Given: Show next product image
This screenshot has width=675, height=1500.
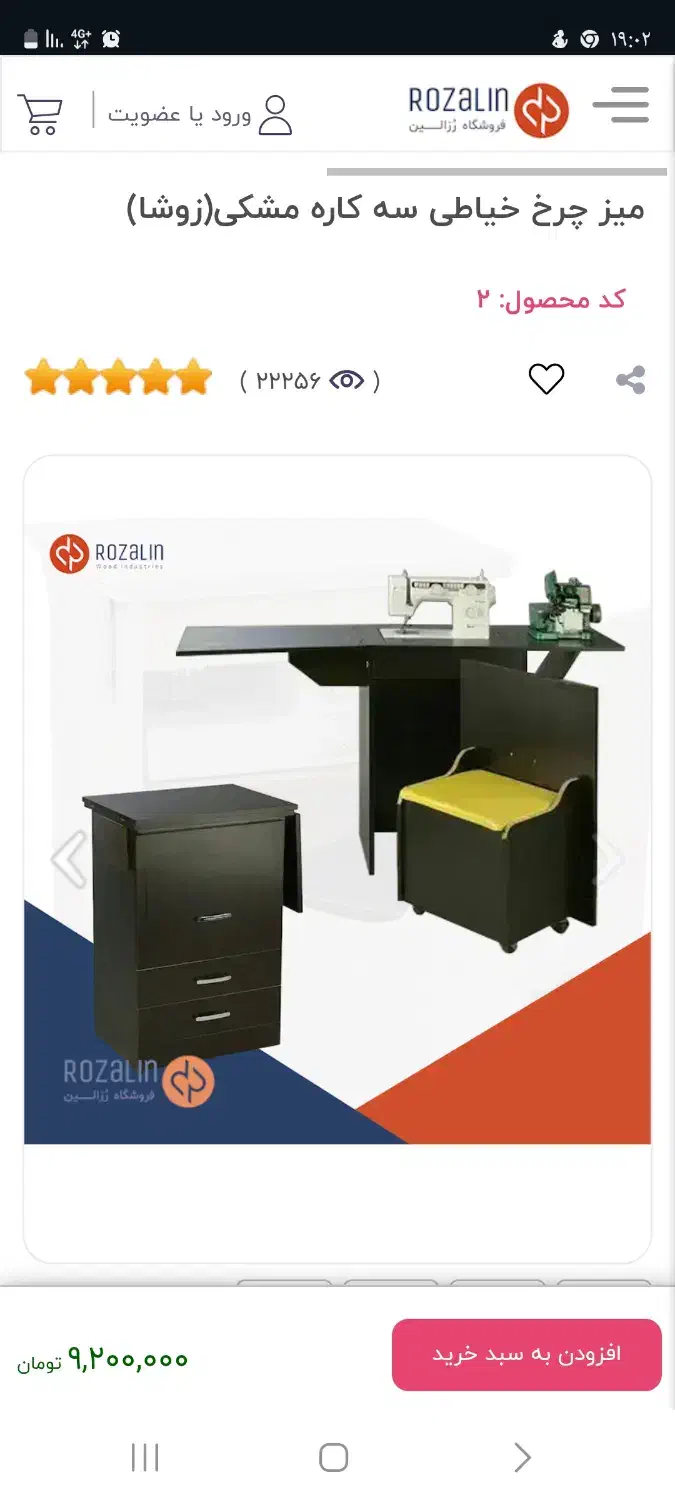Looking at the screenshot, I should (x=609, y=858).
